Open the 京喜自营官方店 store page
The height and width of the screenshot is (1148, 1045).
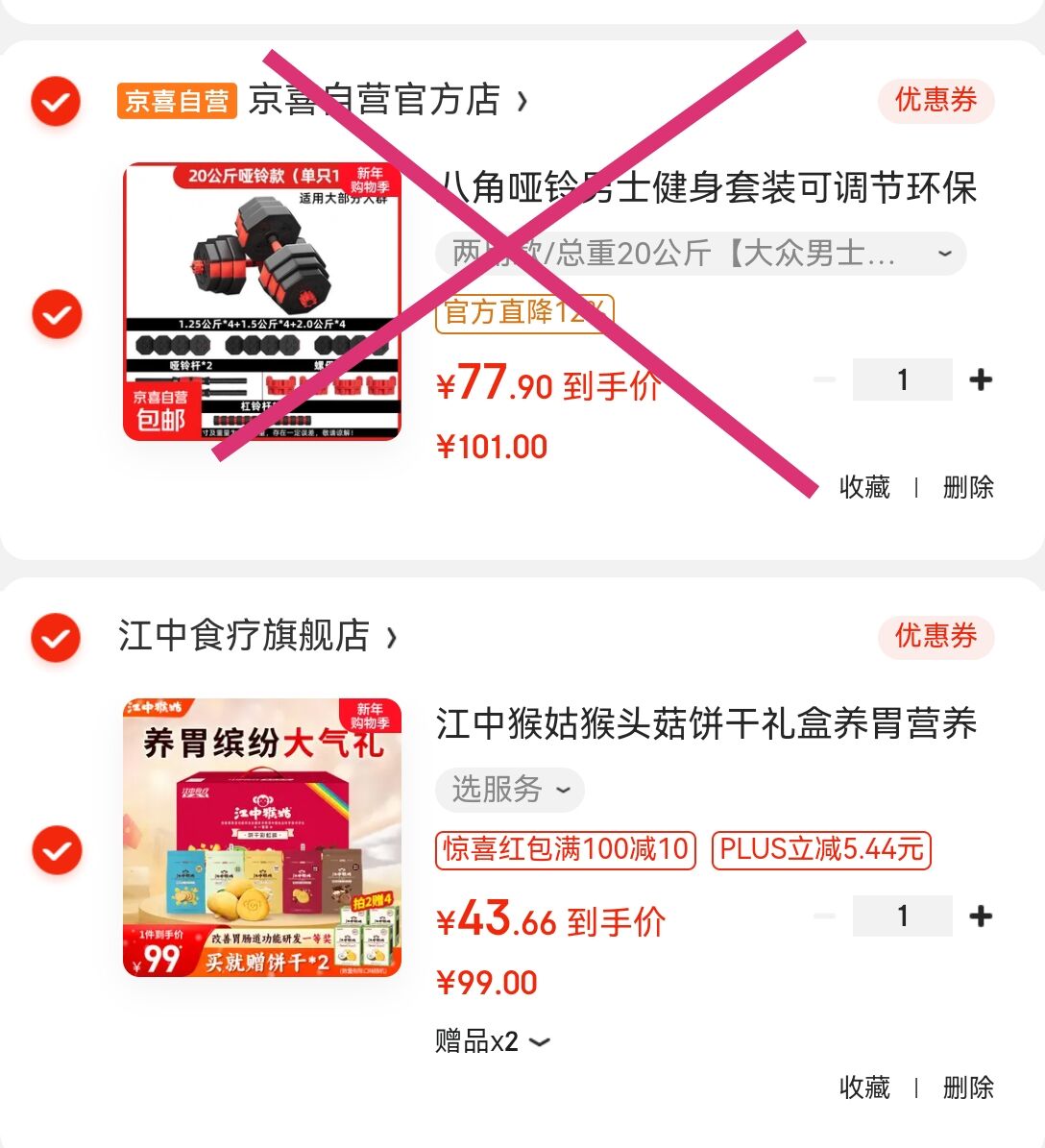coord(387,100)
